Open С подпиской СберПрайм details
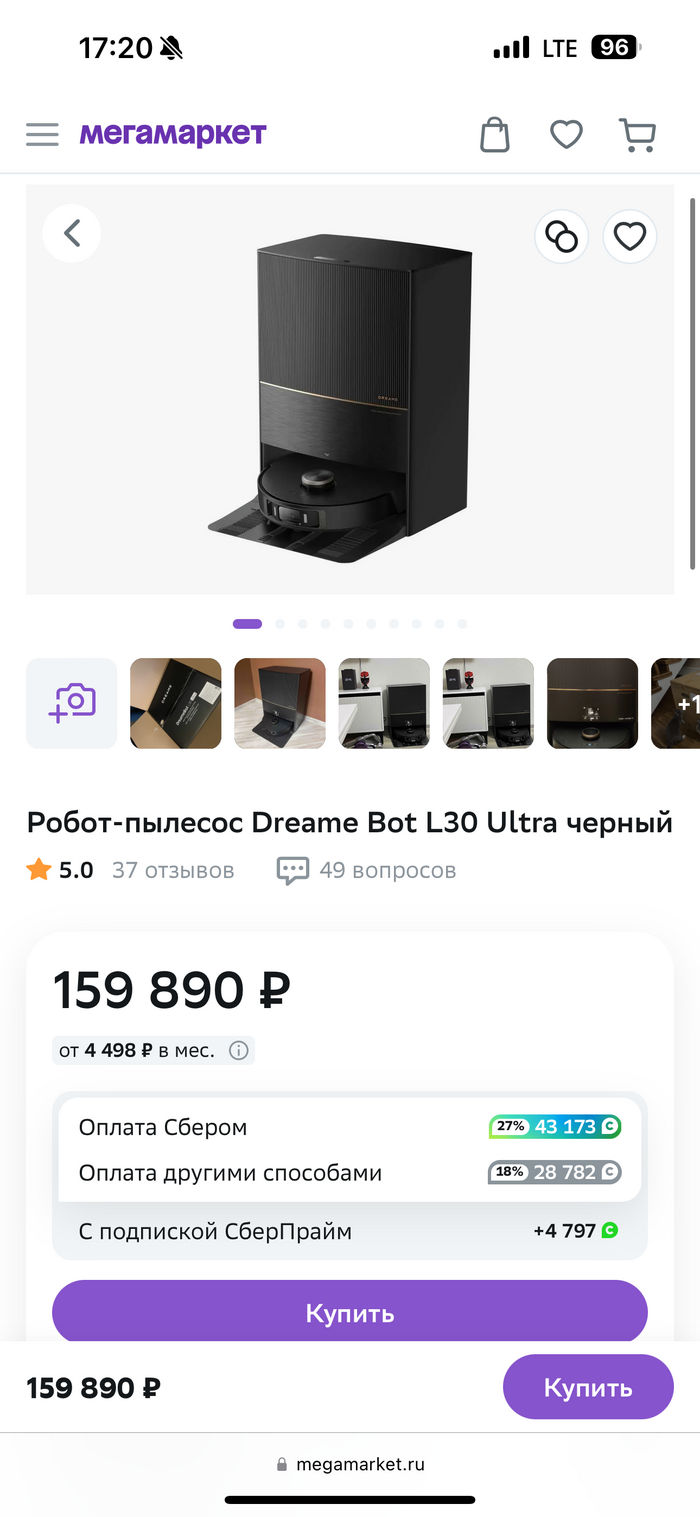This screenshot has width=700, height=1517. pyautogui.click(x=349, y=1231)
